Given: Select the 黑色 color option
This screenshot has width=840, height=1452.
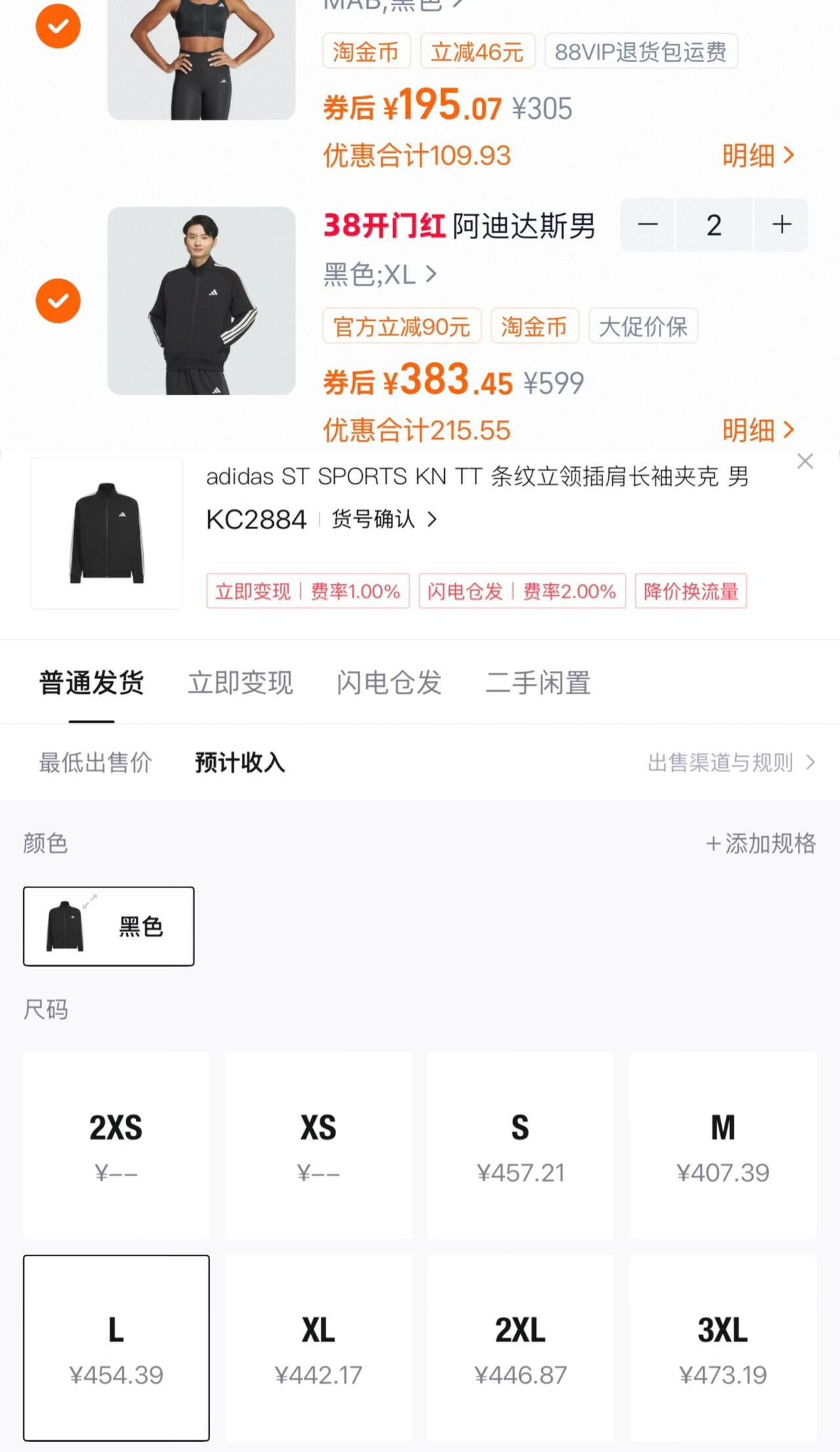Looking at the screenshot, I should (109, 926).
